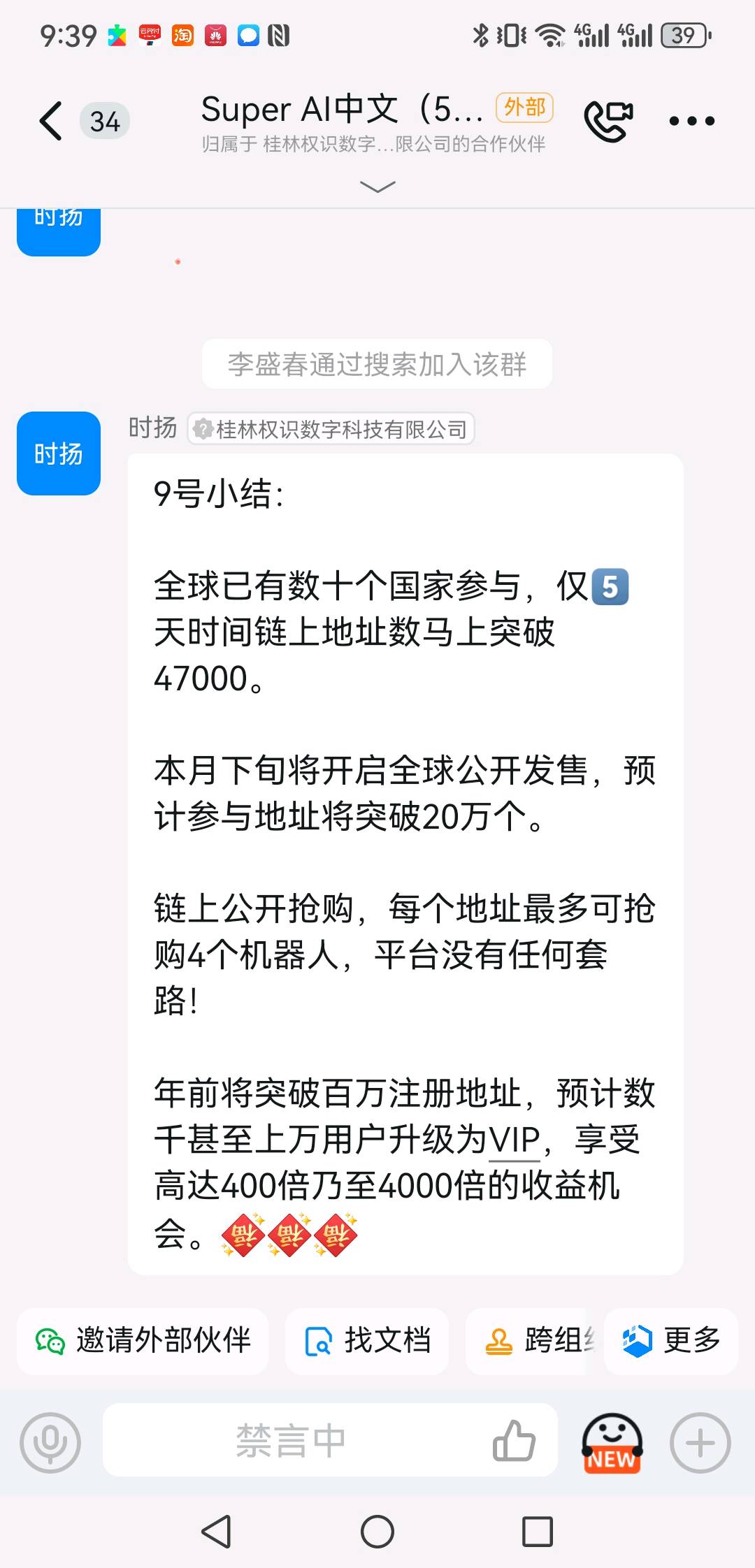Start a group voice or video call
This screenshot has height=1568, width=755.
click(x=608, y=121)
